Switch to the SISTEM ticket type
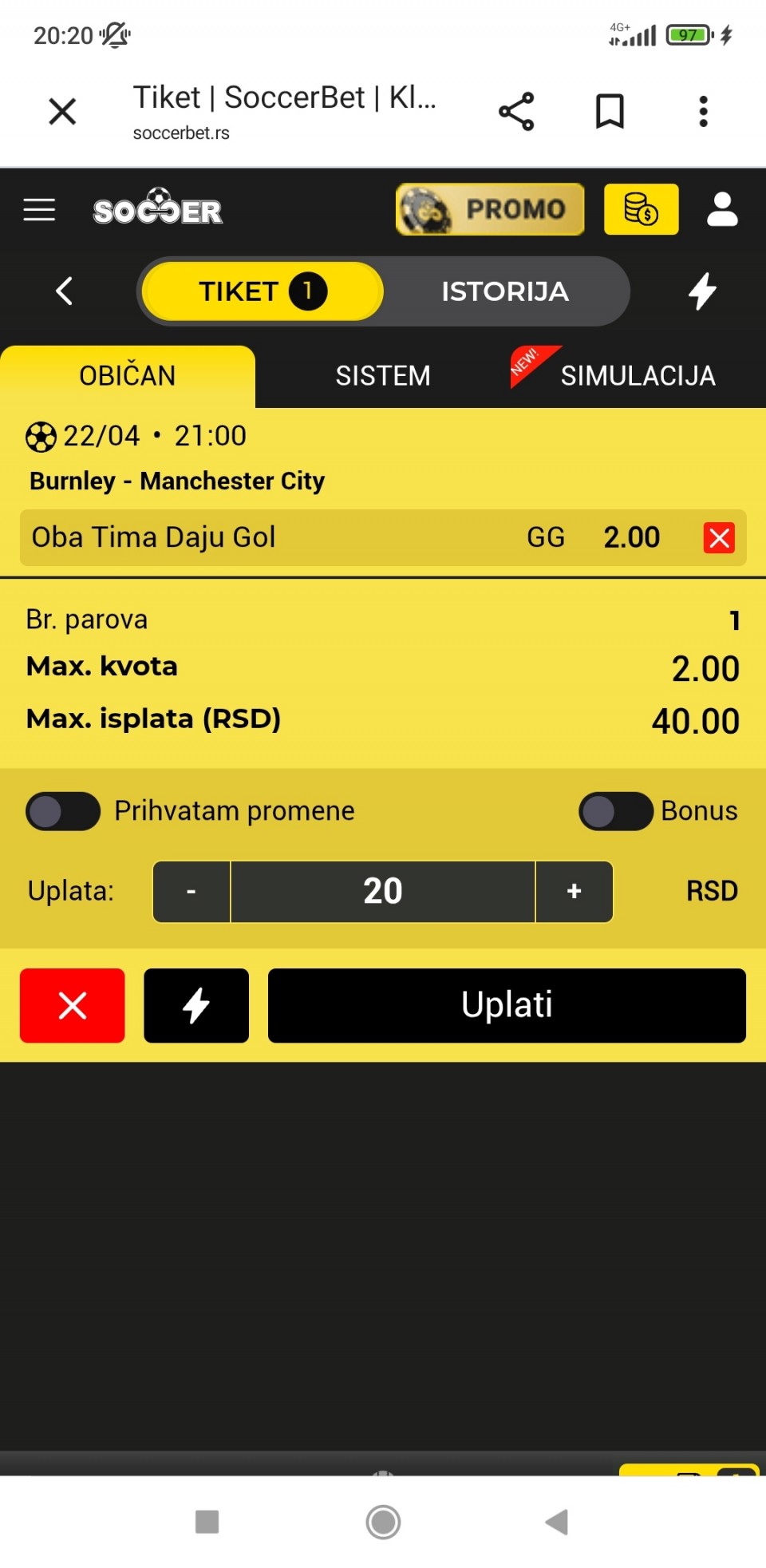 point(383,376)
